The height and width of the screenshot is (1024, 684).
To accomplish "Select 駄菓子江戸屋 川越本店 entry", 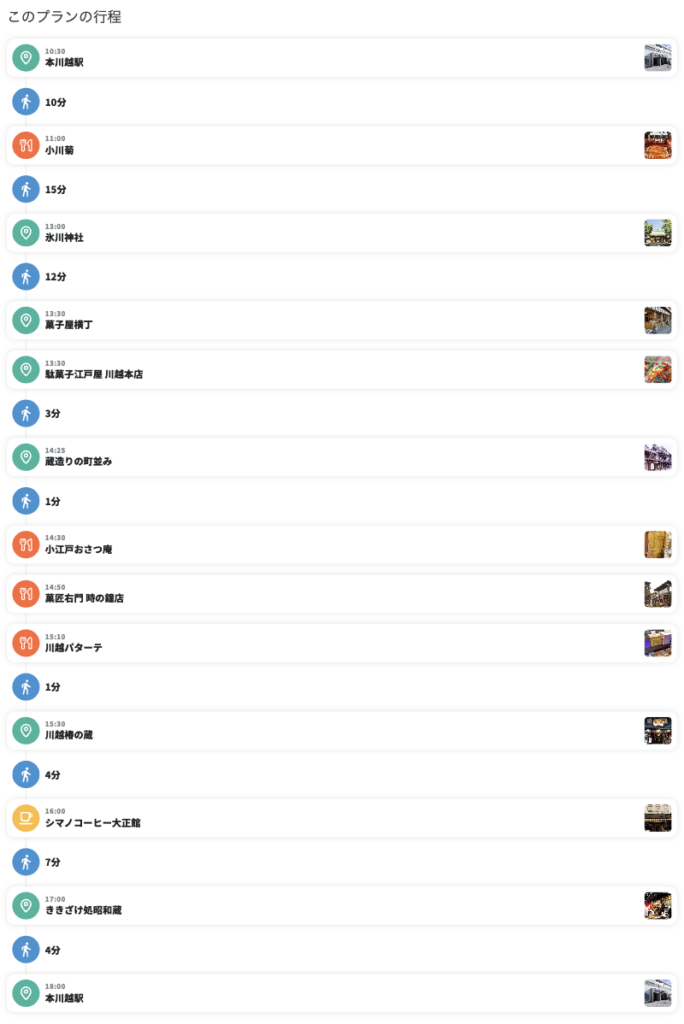I will pos(341,370).
